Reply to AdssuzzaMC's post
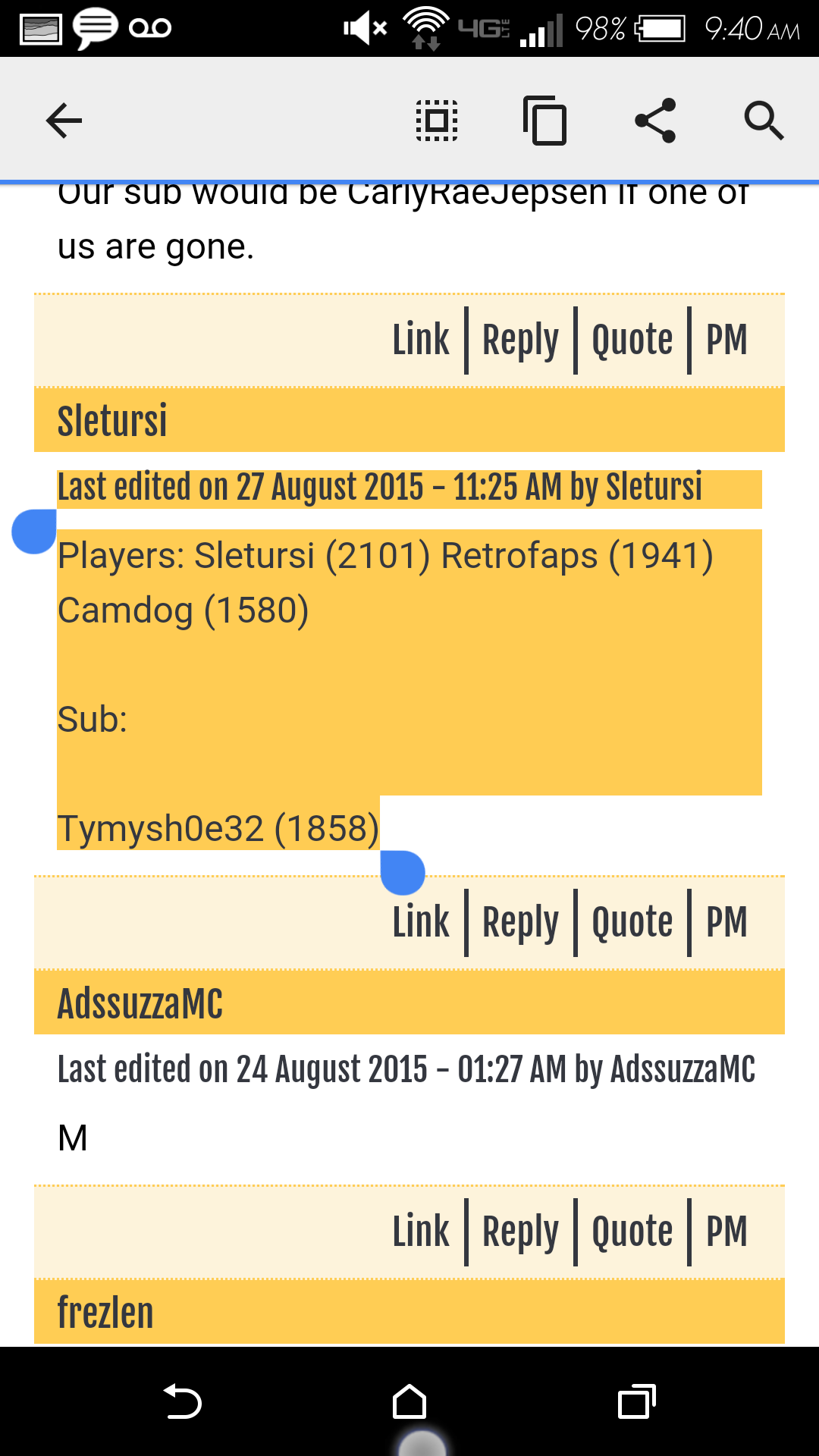This screenshot has height=1456, width=819. pos(520,1232)
